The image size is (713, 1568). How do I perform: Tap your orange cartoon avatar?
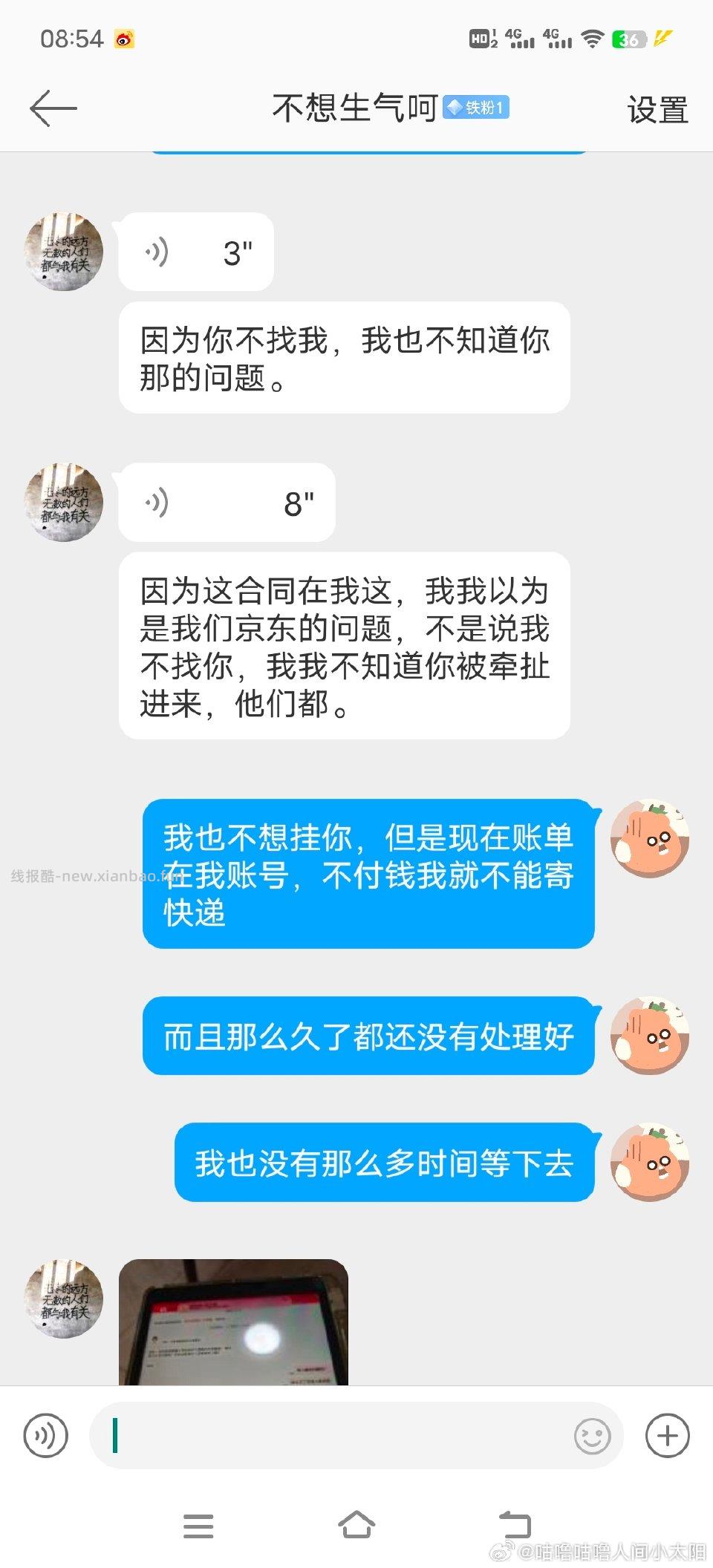pos(649,839)
